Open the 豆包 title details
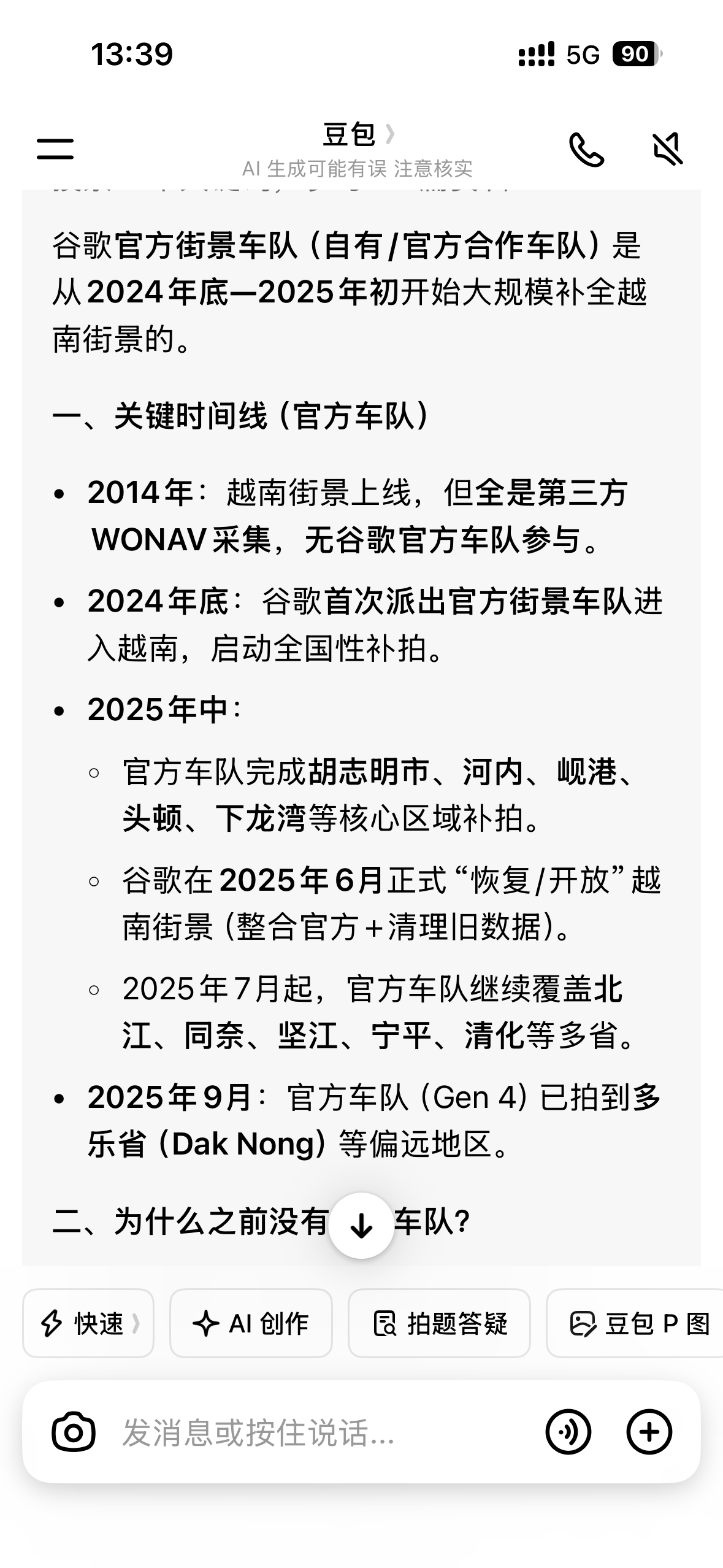This screenshot has width=723, height=1568. (358, 134)
